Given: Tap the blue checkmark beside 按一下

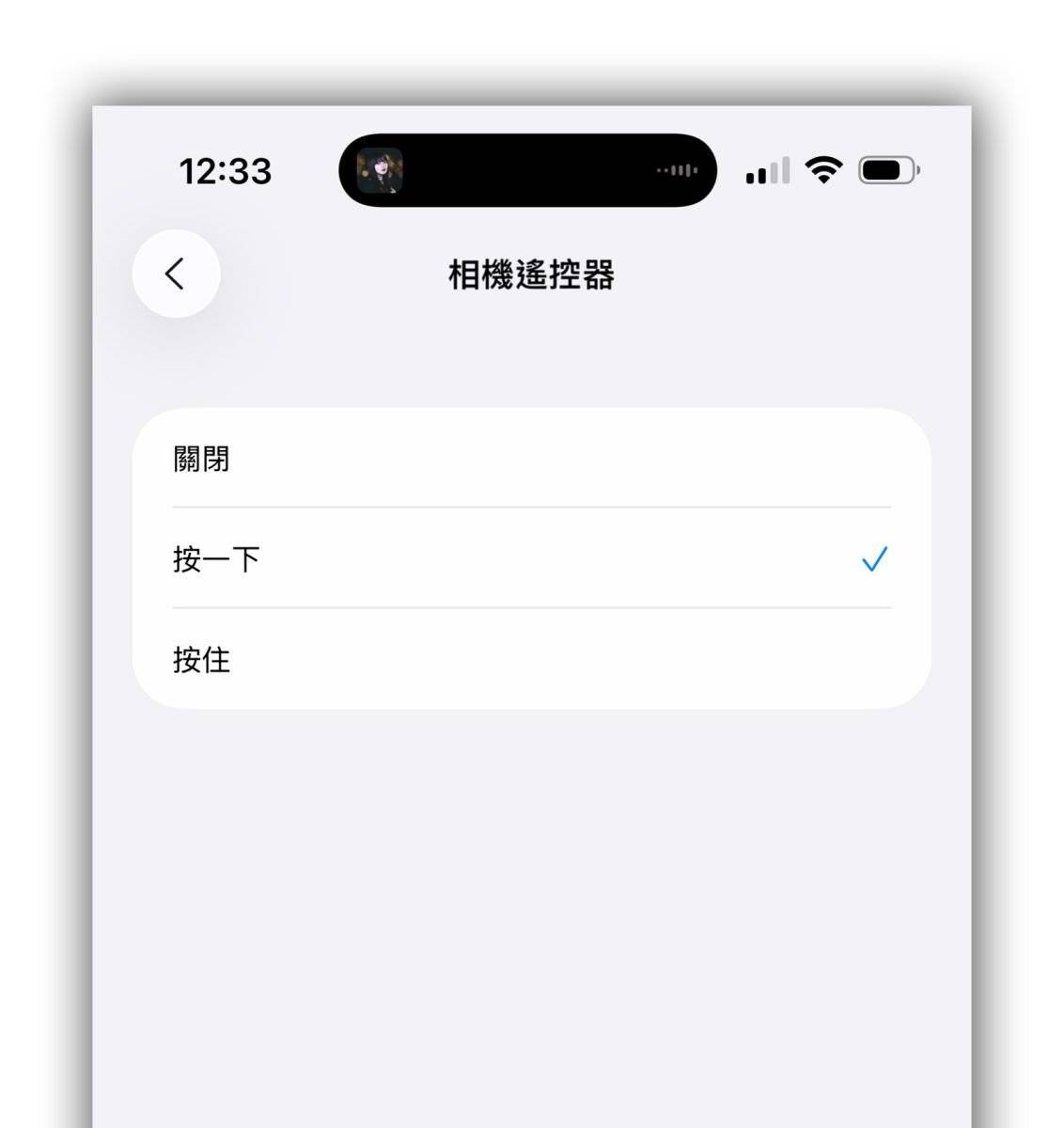Looking at the screenshot, I should 874,558.
